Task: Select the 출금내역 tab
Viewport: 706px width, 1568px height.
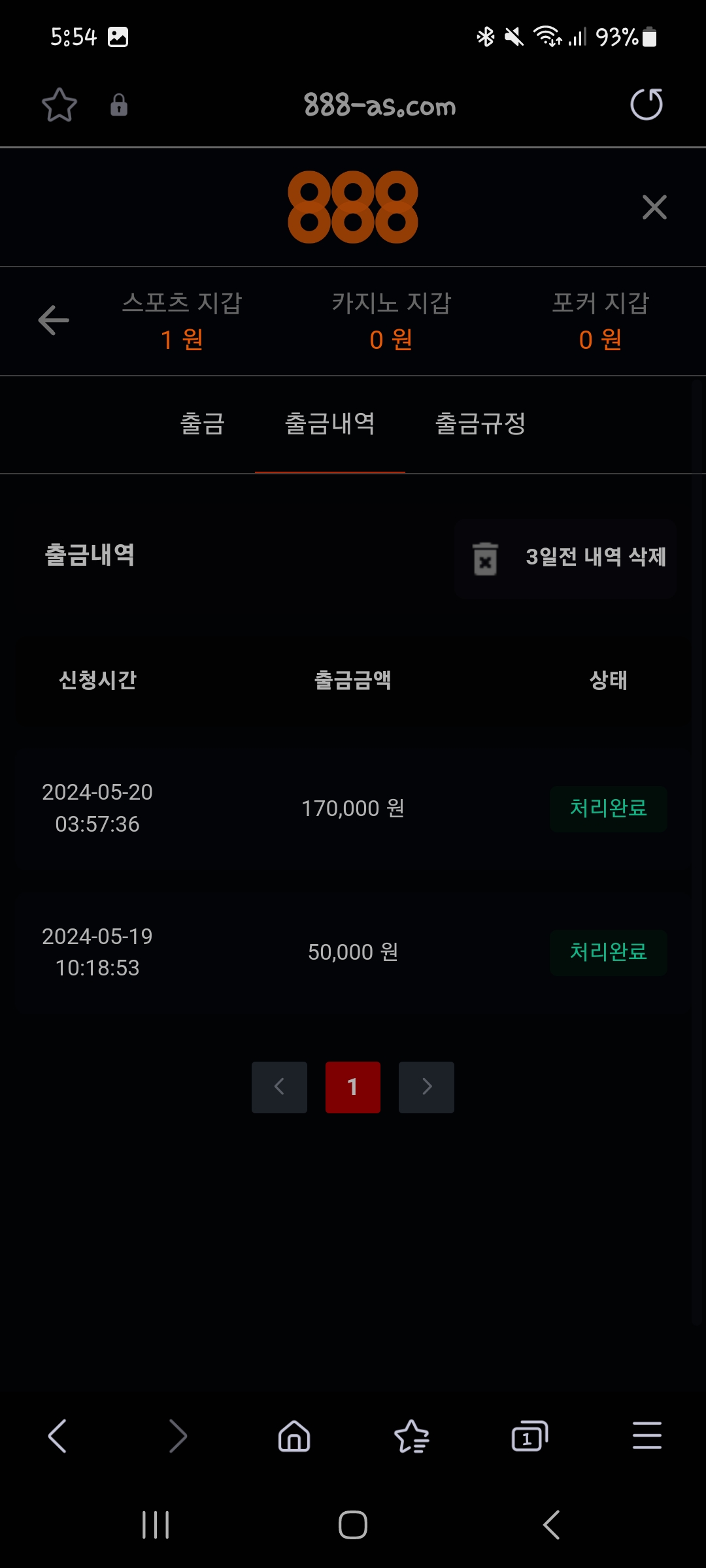Action: click(329, 424)
